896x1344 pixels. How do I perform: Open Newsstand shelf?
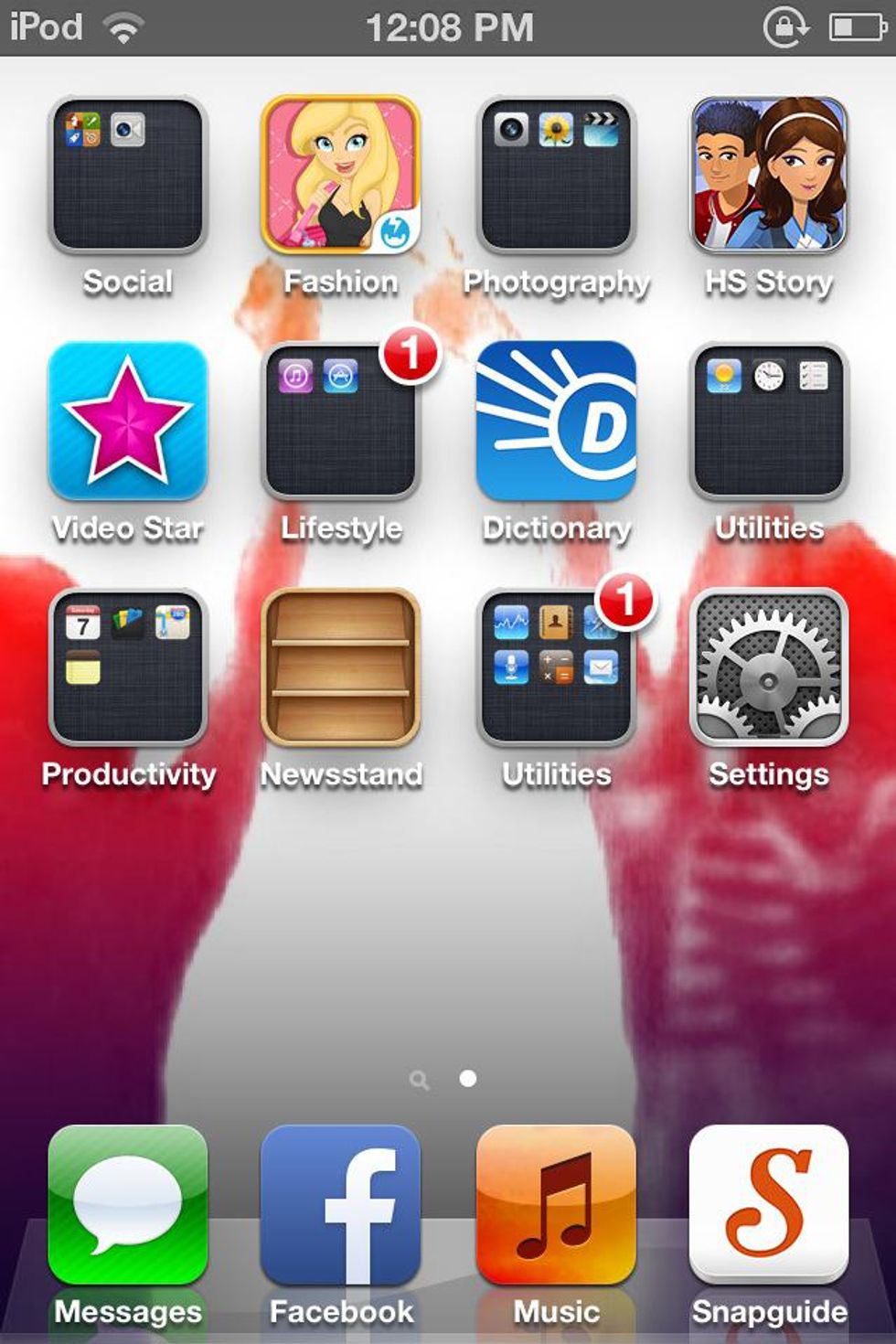(340, 667)
